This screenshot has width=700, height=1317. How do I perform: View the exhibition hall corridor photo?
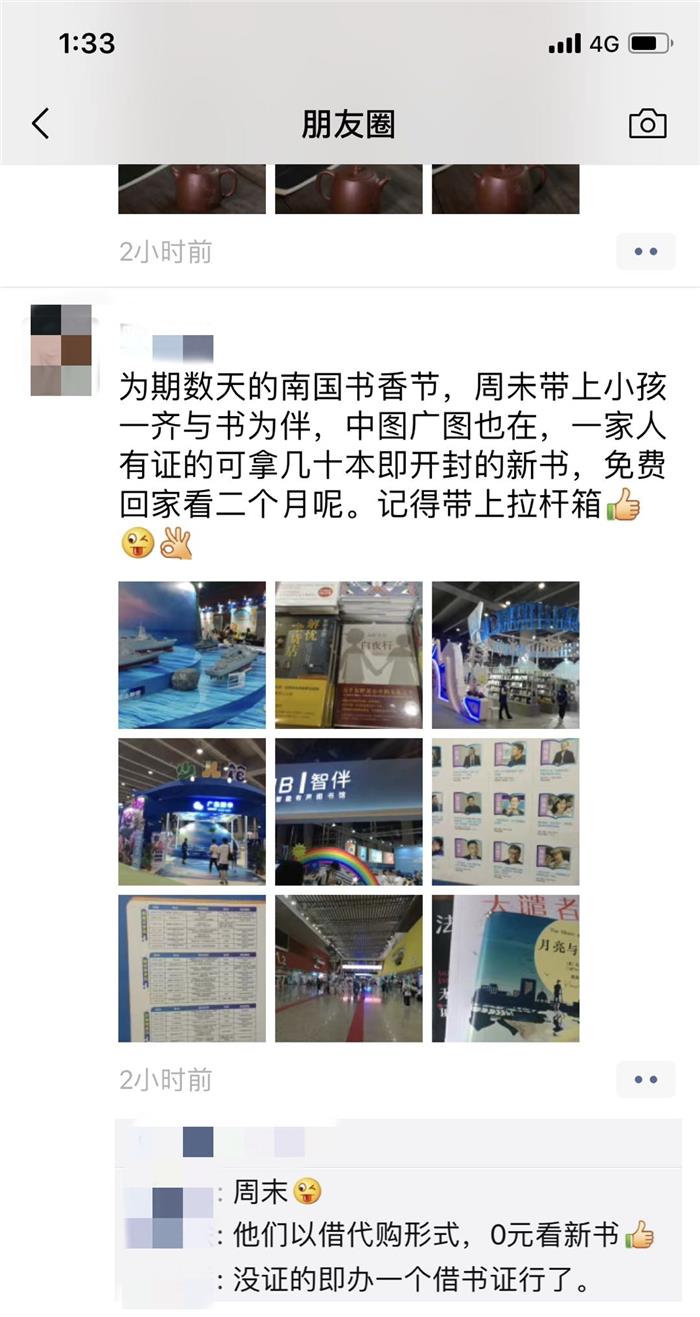point(349,968)
